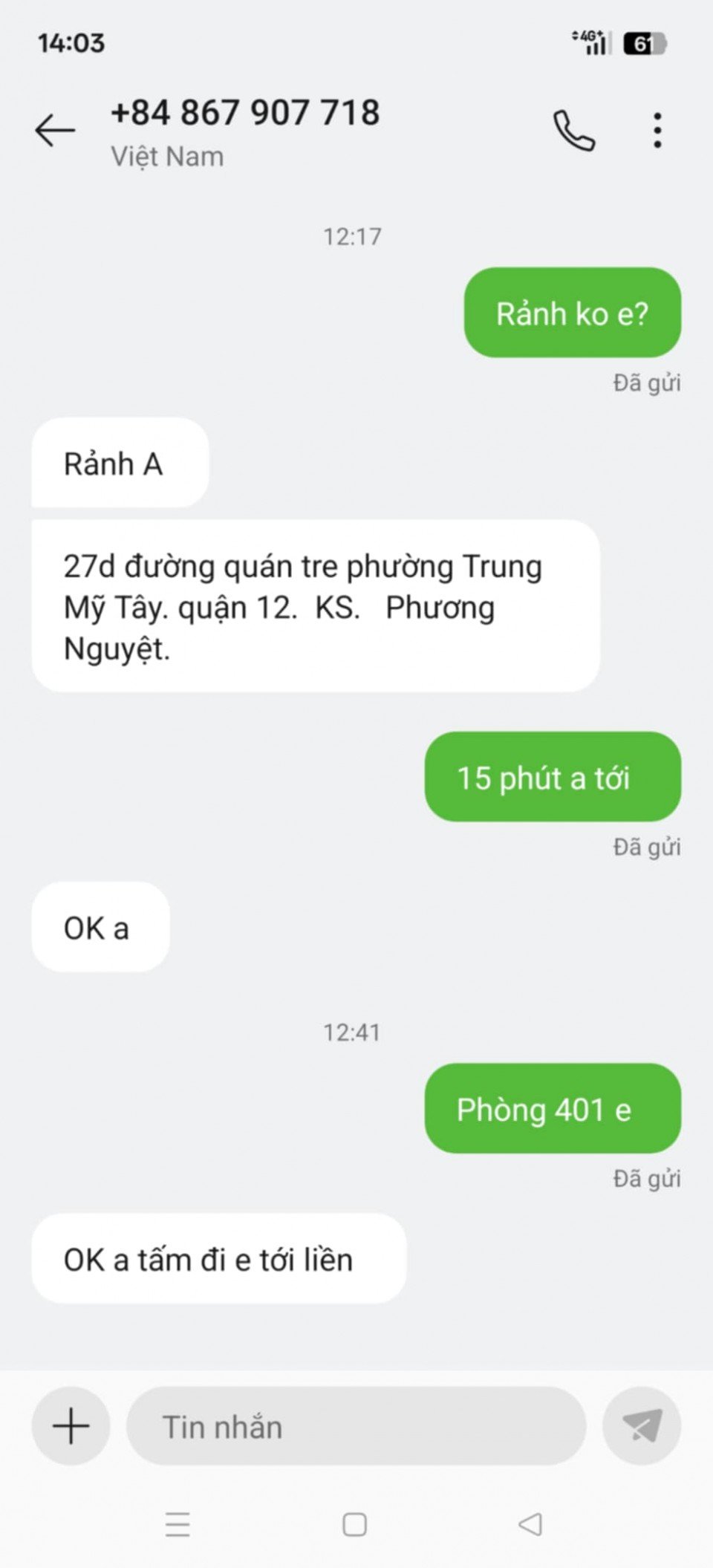This screenshot has height=1568, width=713.
Task: Focus the Tin nhắn message field
Action: (x=356, y=1426)
